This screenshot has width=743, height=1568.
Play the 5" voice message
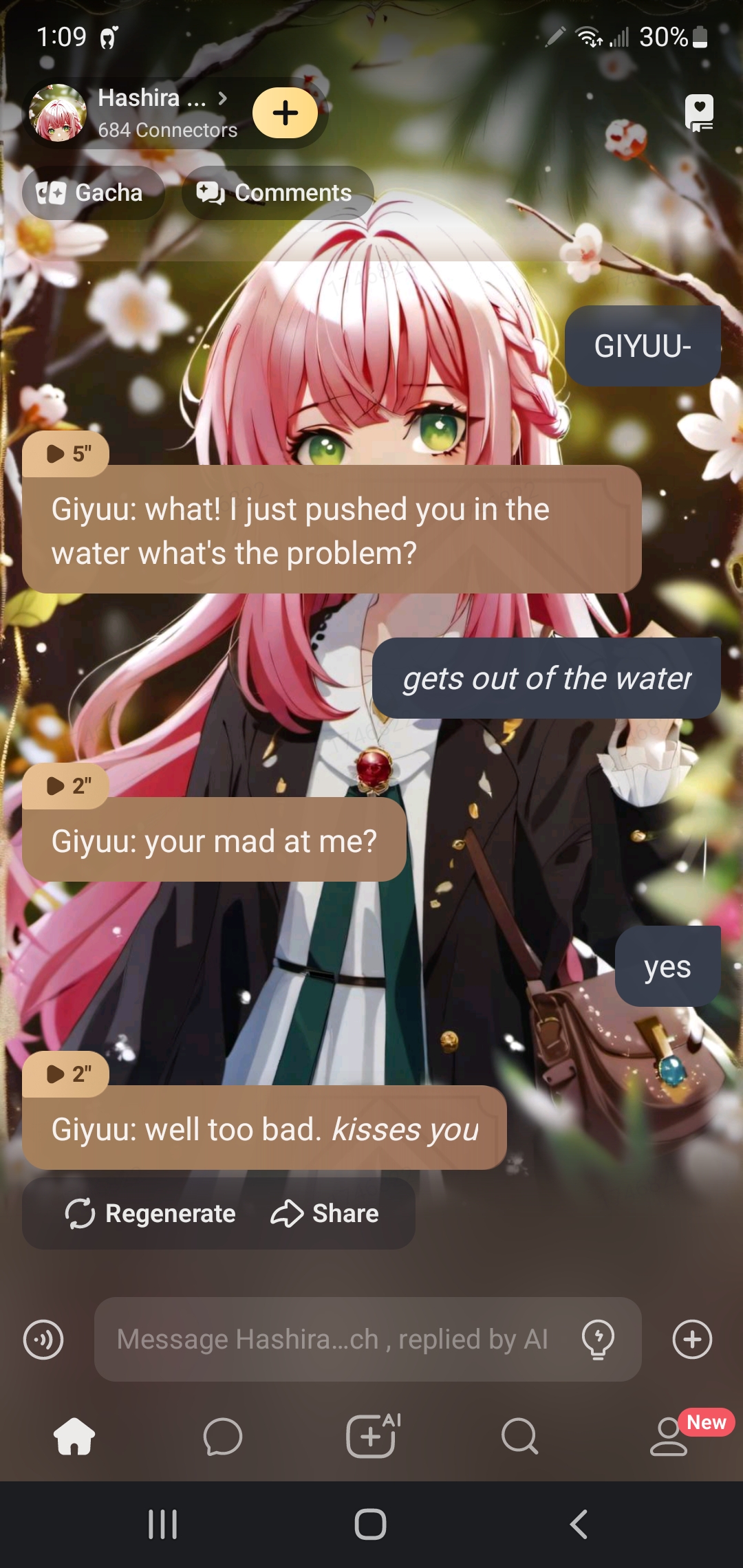pyautogui.click(x=66, y=454)
